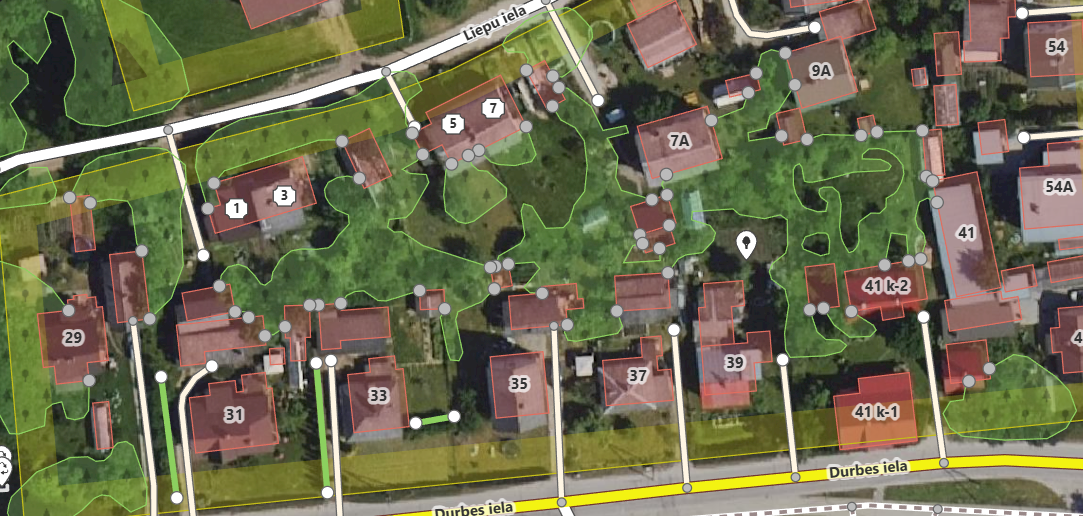Select building 54
This screenshot has width=1083, height=516.
click(1055, 47)
